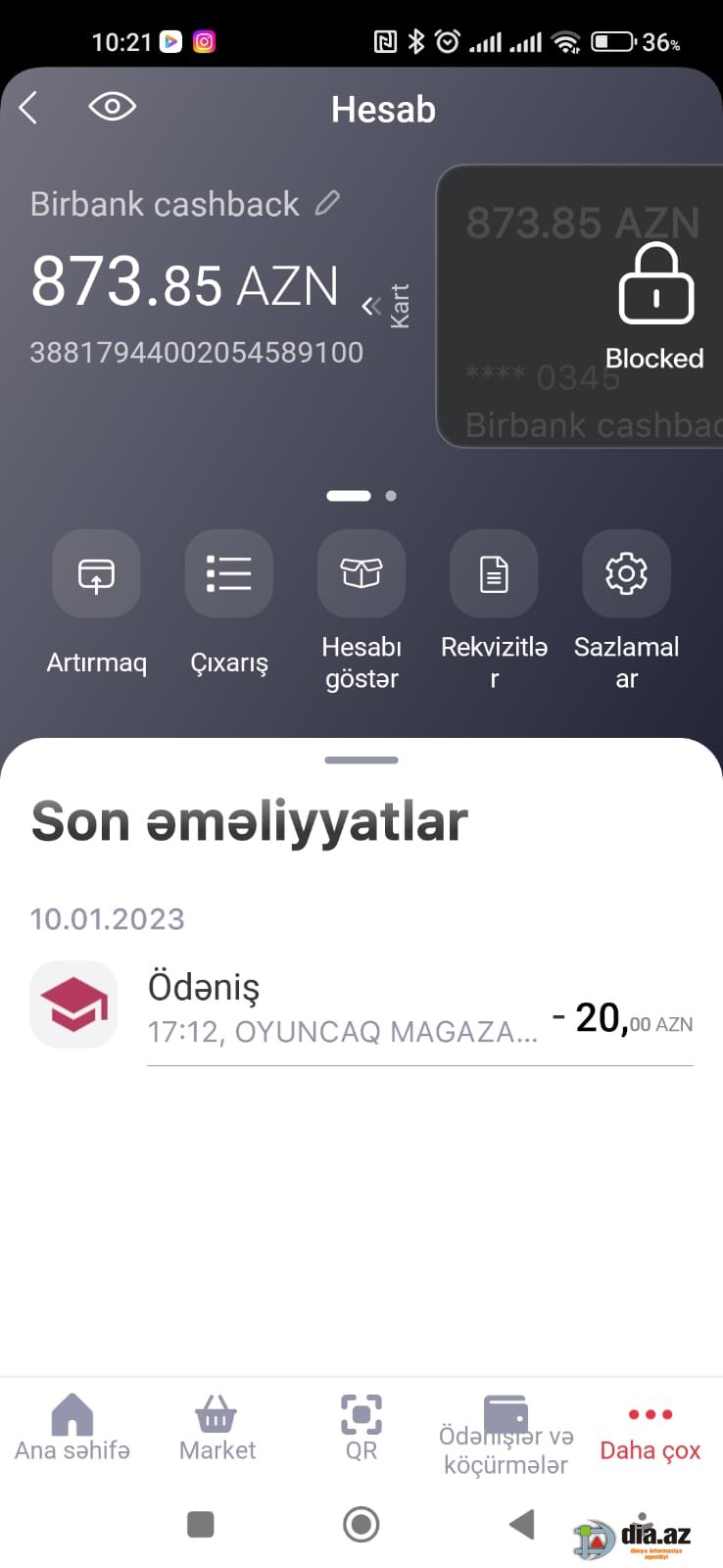Edit the Birbank cashback account name
Viewport: 723px width, 1568px height.
(x=327, y=203)
